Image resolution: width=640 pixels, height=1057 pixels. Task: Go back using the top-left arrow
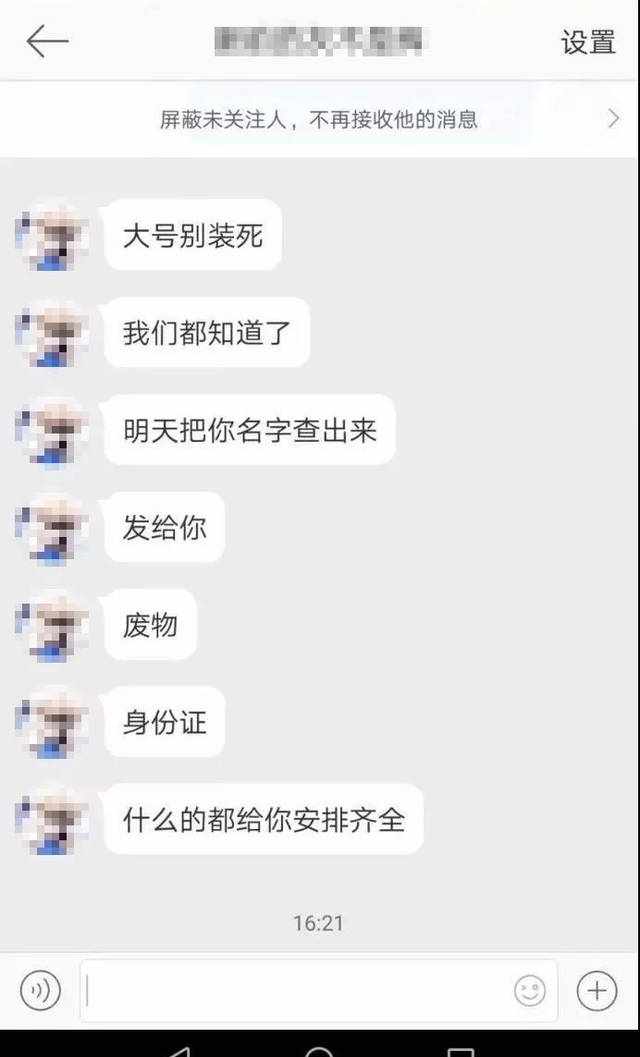[47, 41]
